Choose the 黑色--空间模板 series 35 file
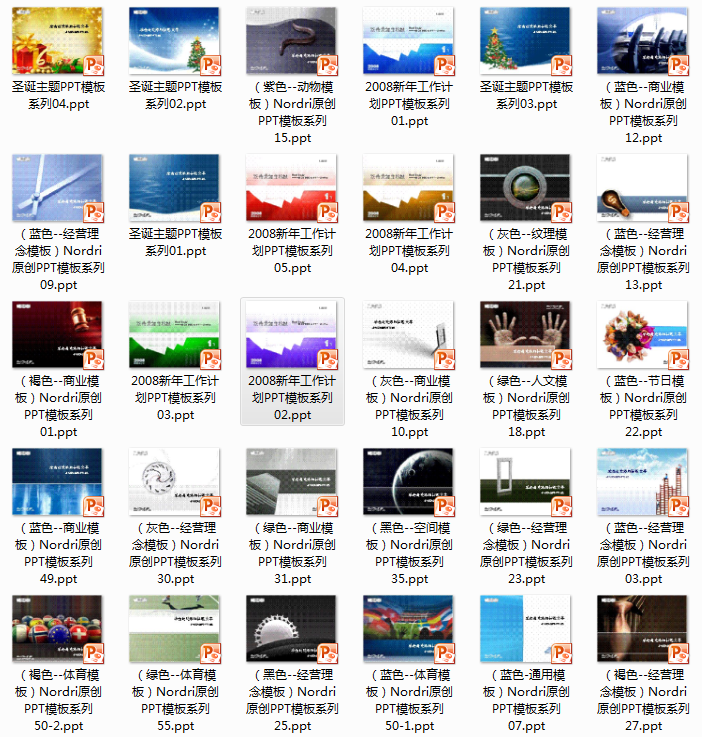702x737 pixels. coord(409,482)
